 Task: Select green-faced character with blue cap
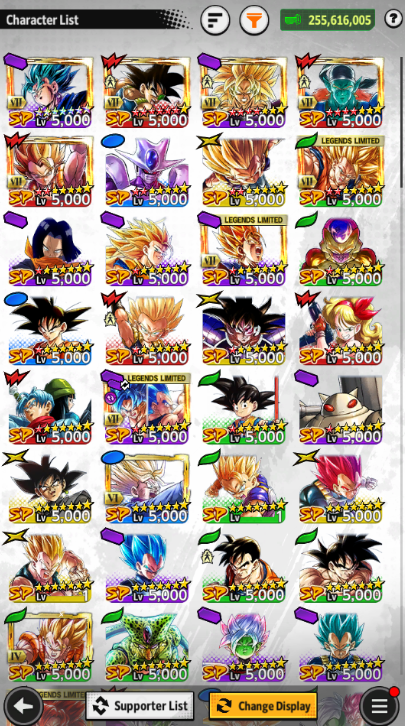point(341,93)
